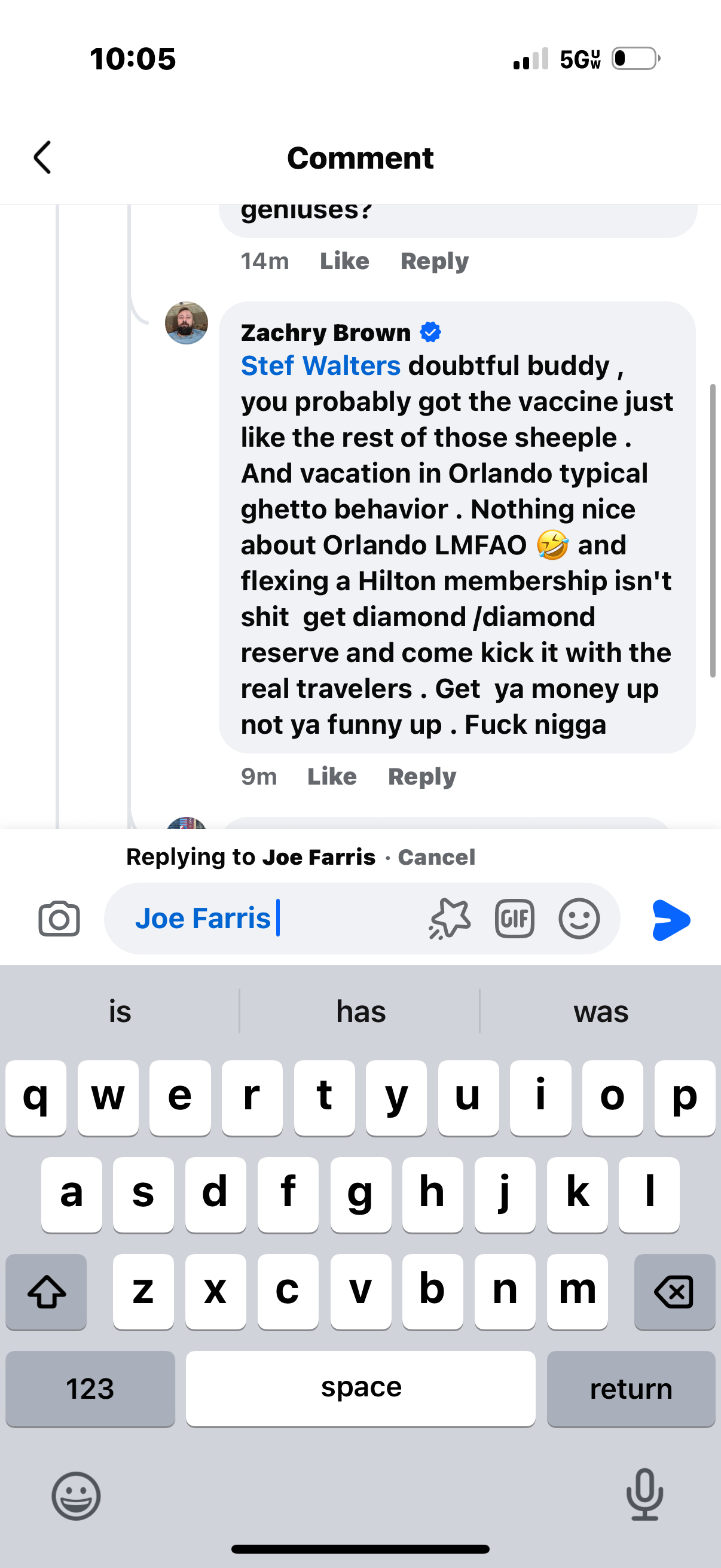This screenshot has height=1568, width=721.
Task: Reply to Zachry Brown's comment
Action: 421,776
